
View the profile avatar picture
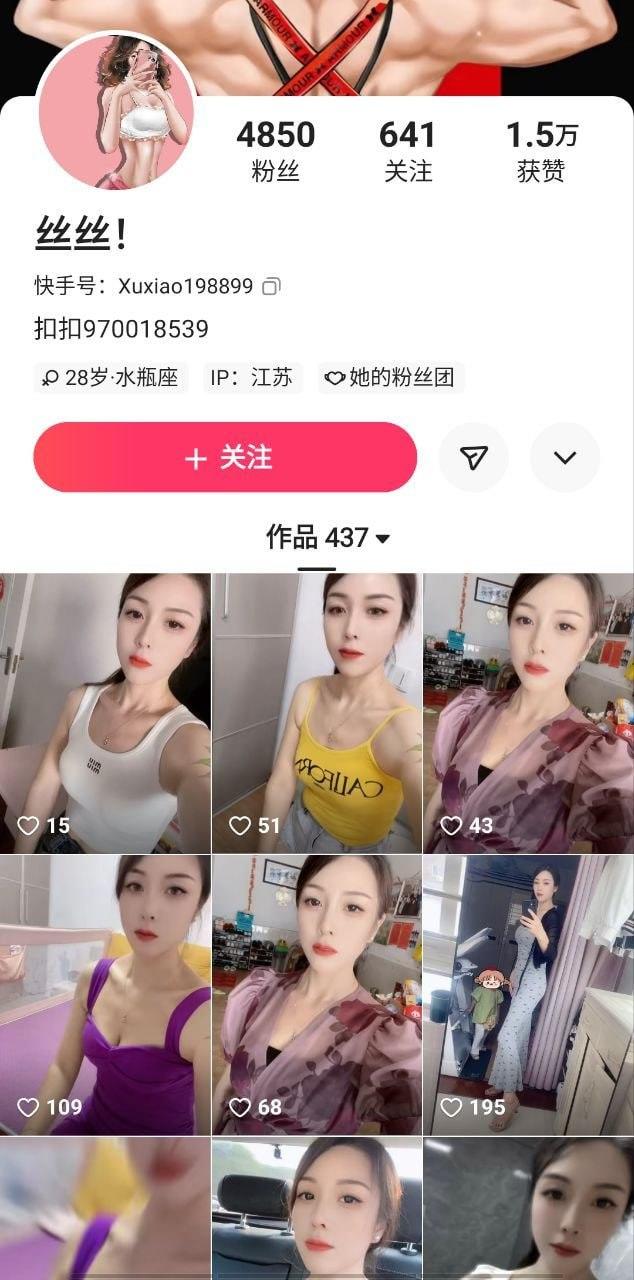117,112
